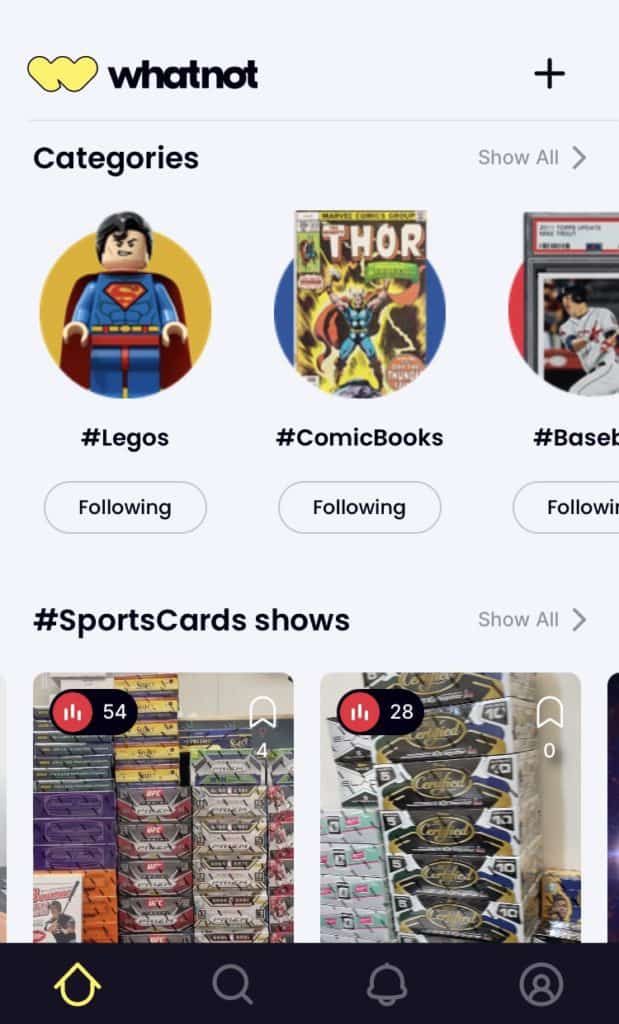Open the notifications bell tab
619x1024 pixels.
point(387,984)
